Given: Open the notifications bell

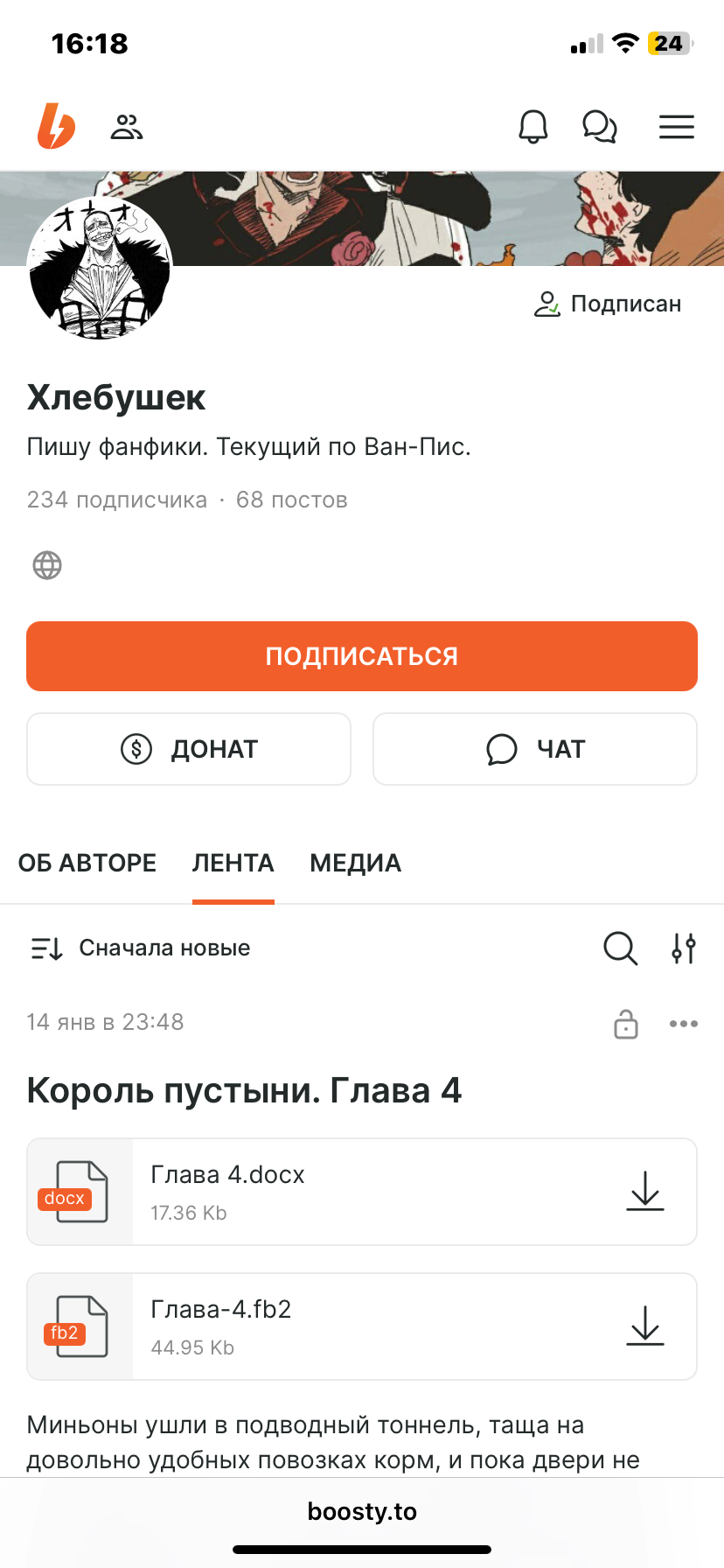Looking at the screenshot, I should point(533,127).
